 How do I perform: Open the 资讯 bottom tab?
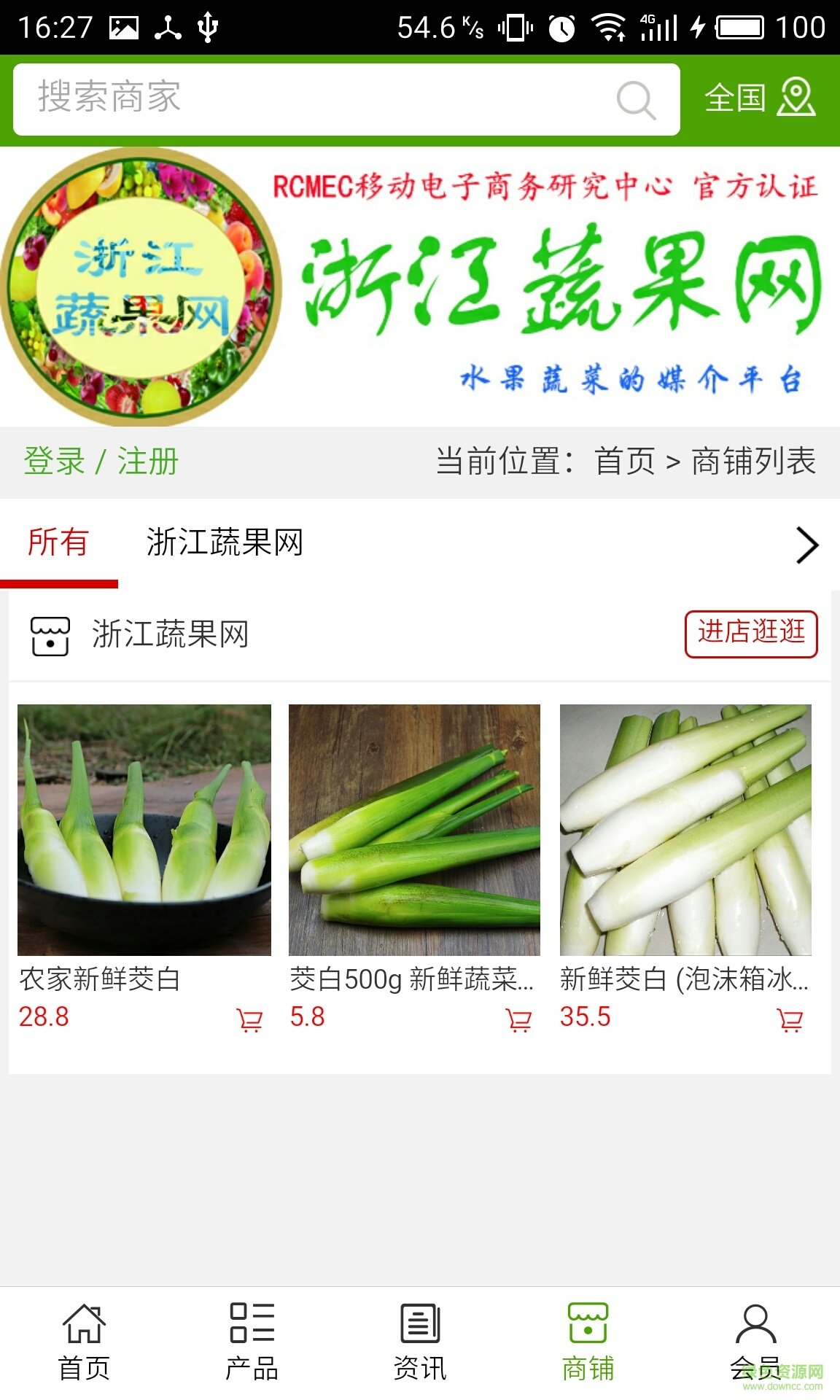[420, 1342]
